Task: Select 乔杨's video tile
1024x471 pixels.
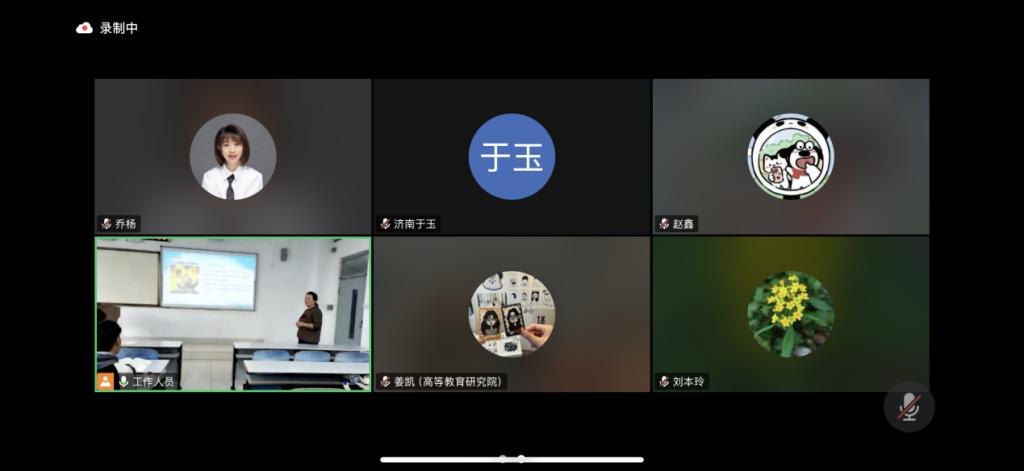Action: tap(232, 157)
